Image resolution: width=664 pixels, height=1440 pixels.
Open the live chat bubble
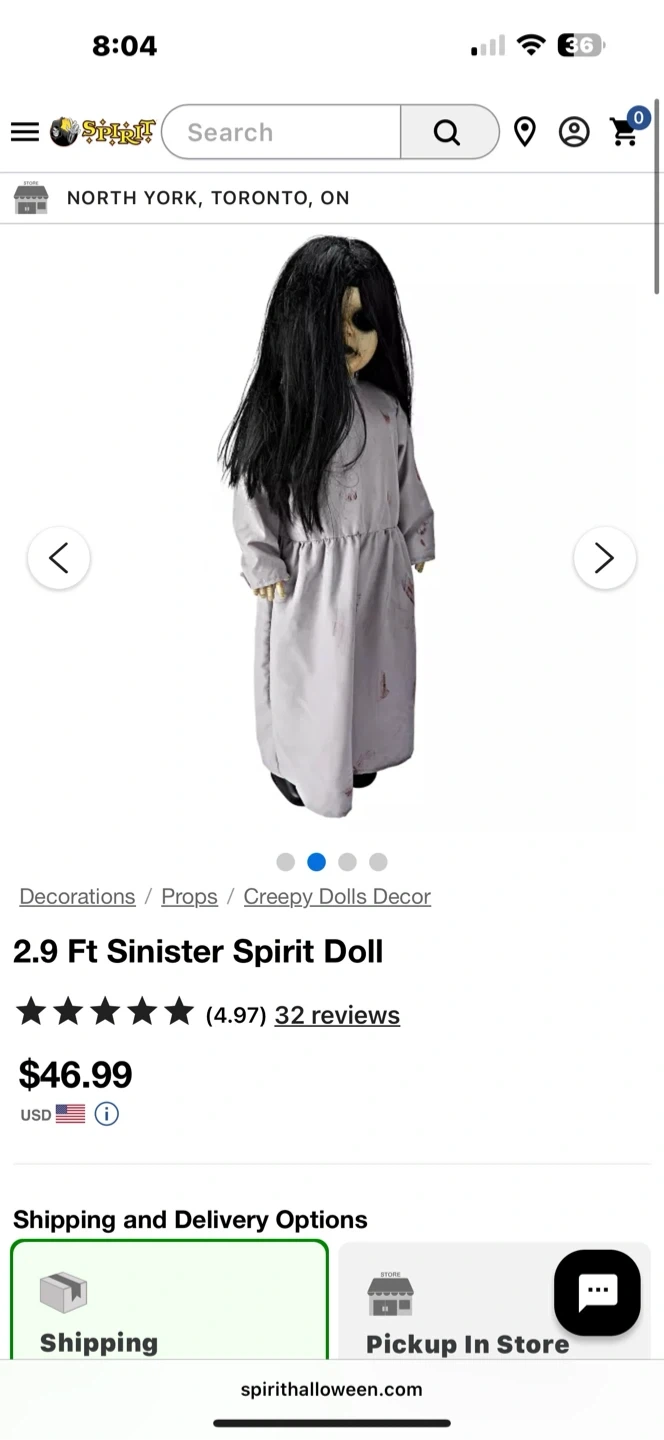[x=597, y=1292]
